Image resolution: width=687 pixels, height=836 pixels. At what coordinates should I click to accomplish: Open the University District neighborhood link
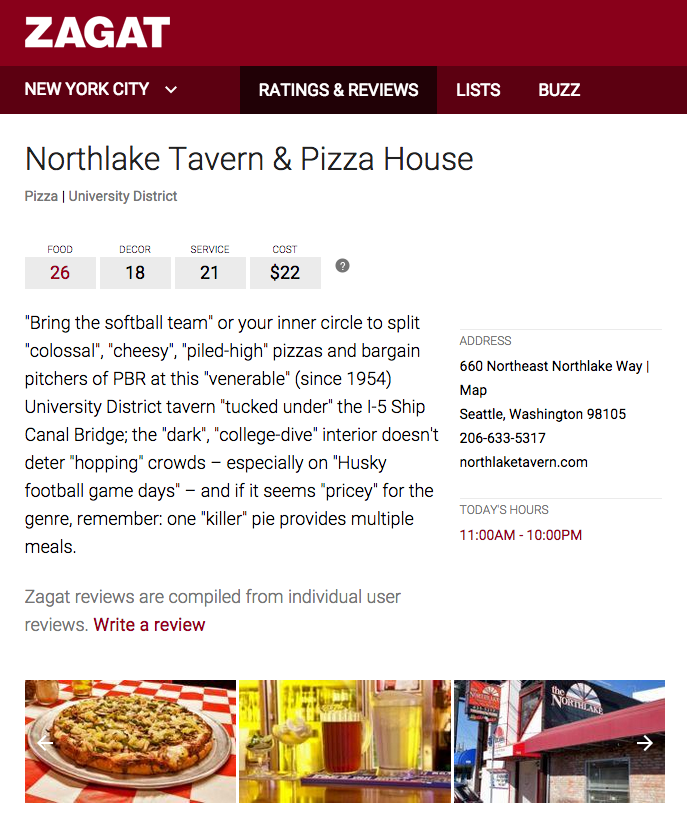point(123,197)
